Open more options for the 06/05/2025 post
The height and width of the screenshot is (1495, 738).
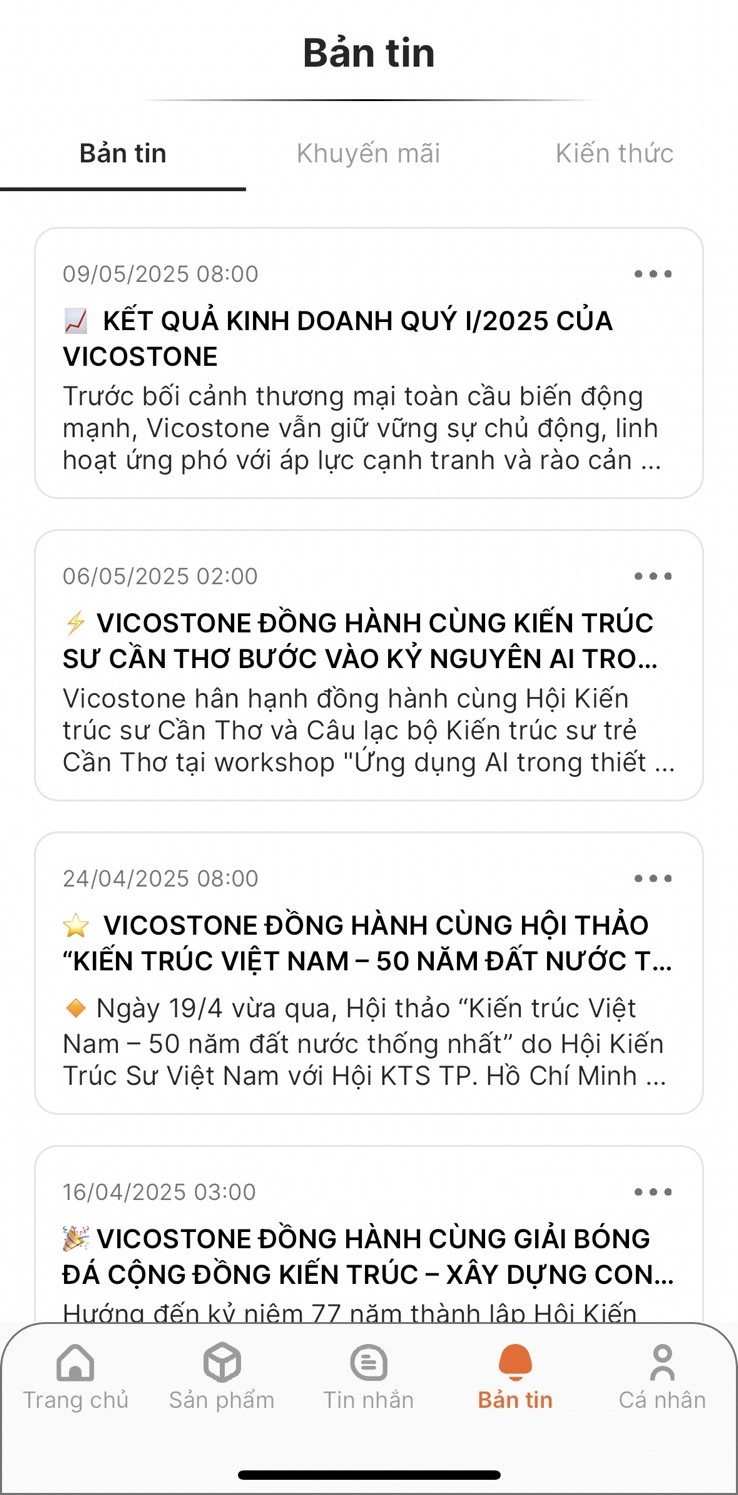[x=653, y=576]
